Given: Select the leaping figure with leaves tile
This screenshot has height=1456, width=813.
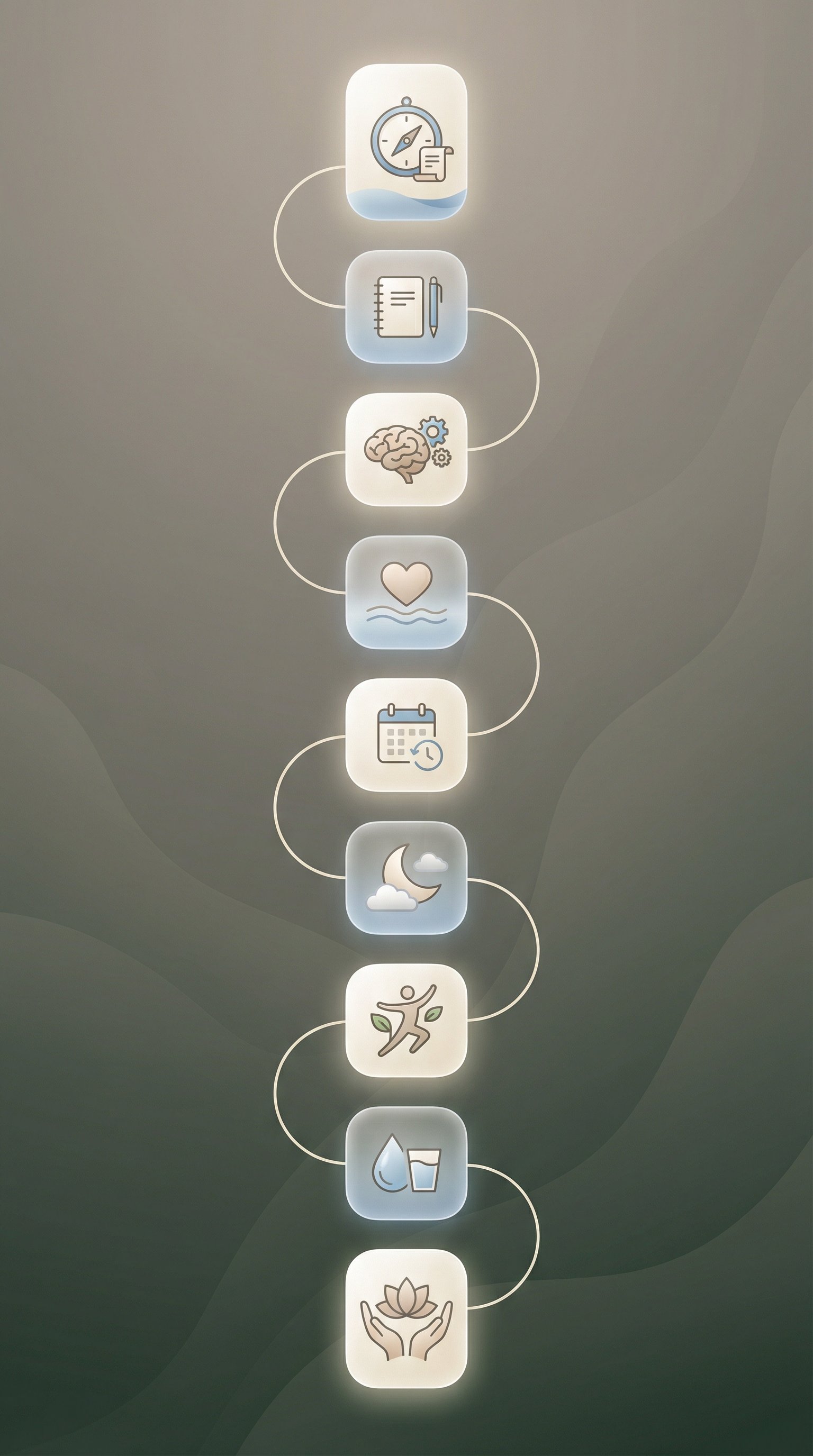Looking at the screenshot, I should [x=406, y=1020].
